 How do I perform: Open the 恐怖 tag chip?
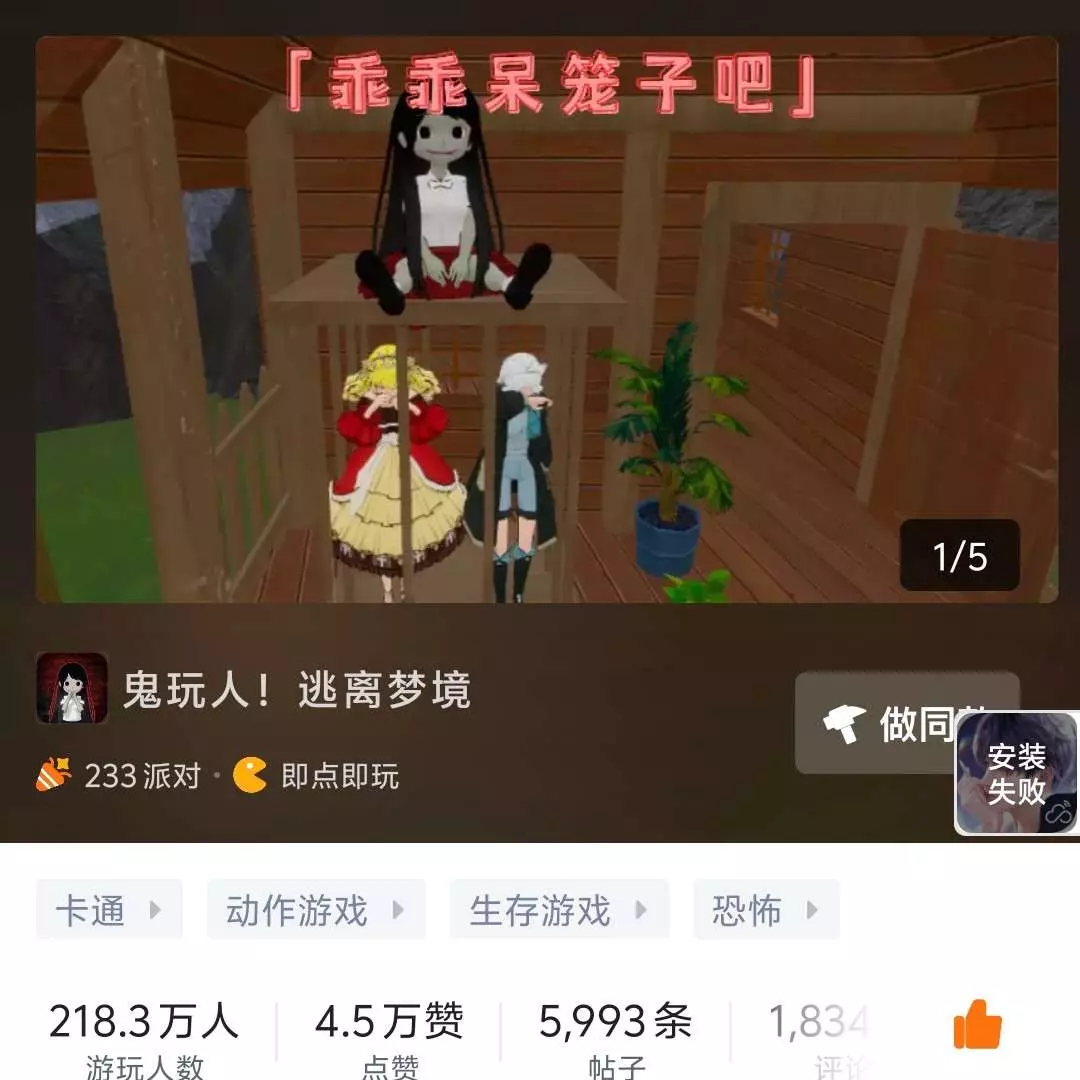pos(765,910)
